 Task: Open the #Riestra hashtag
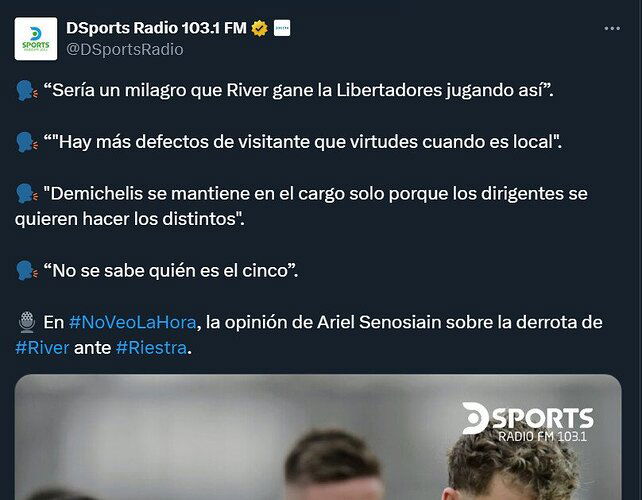(151, 348)
